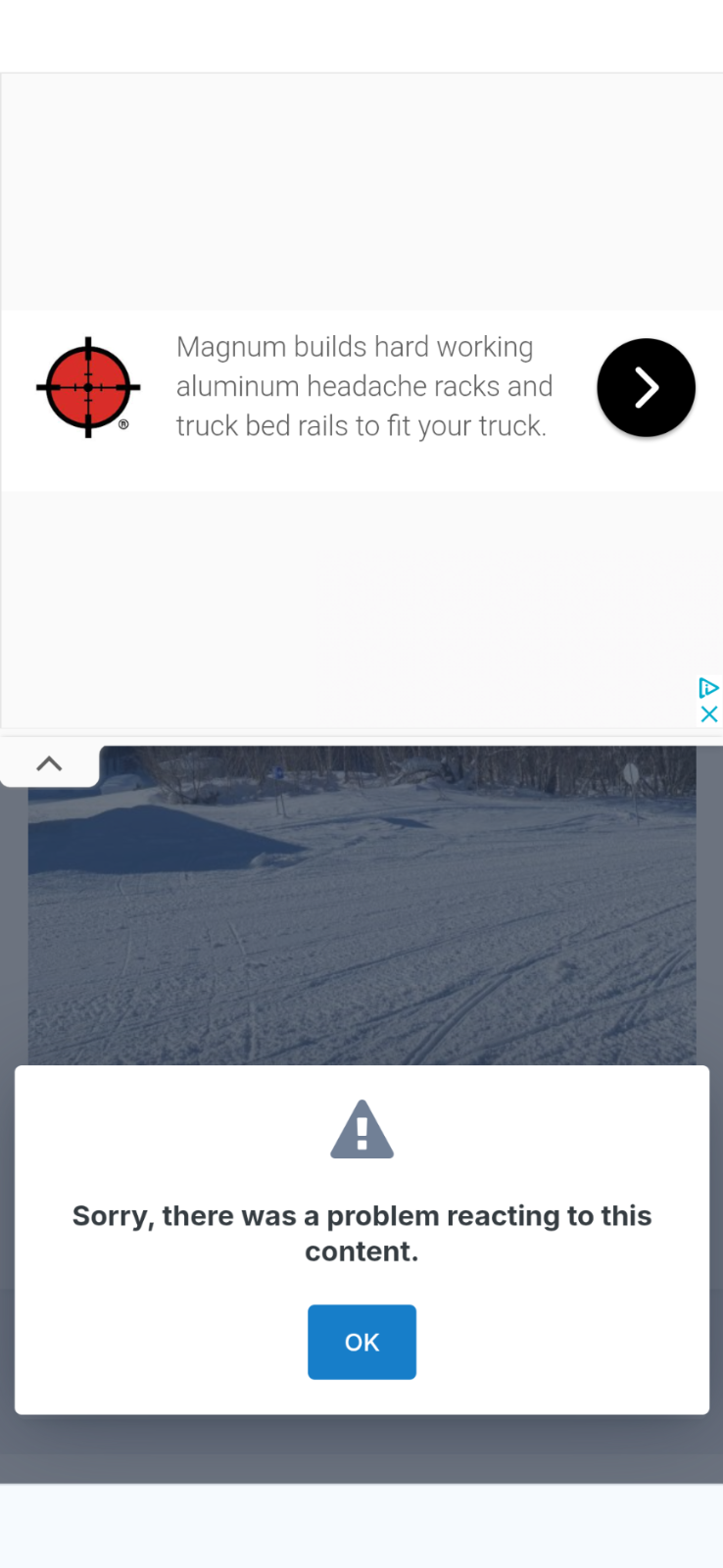Close the ad with the X icon
Screen dimensions: 723x1568
click(709, 714)
